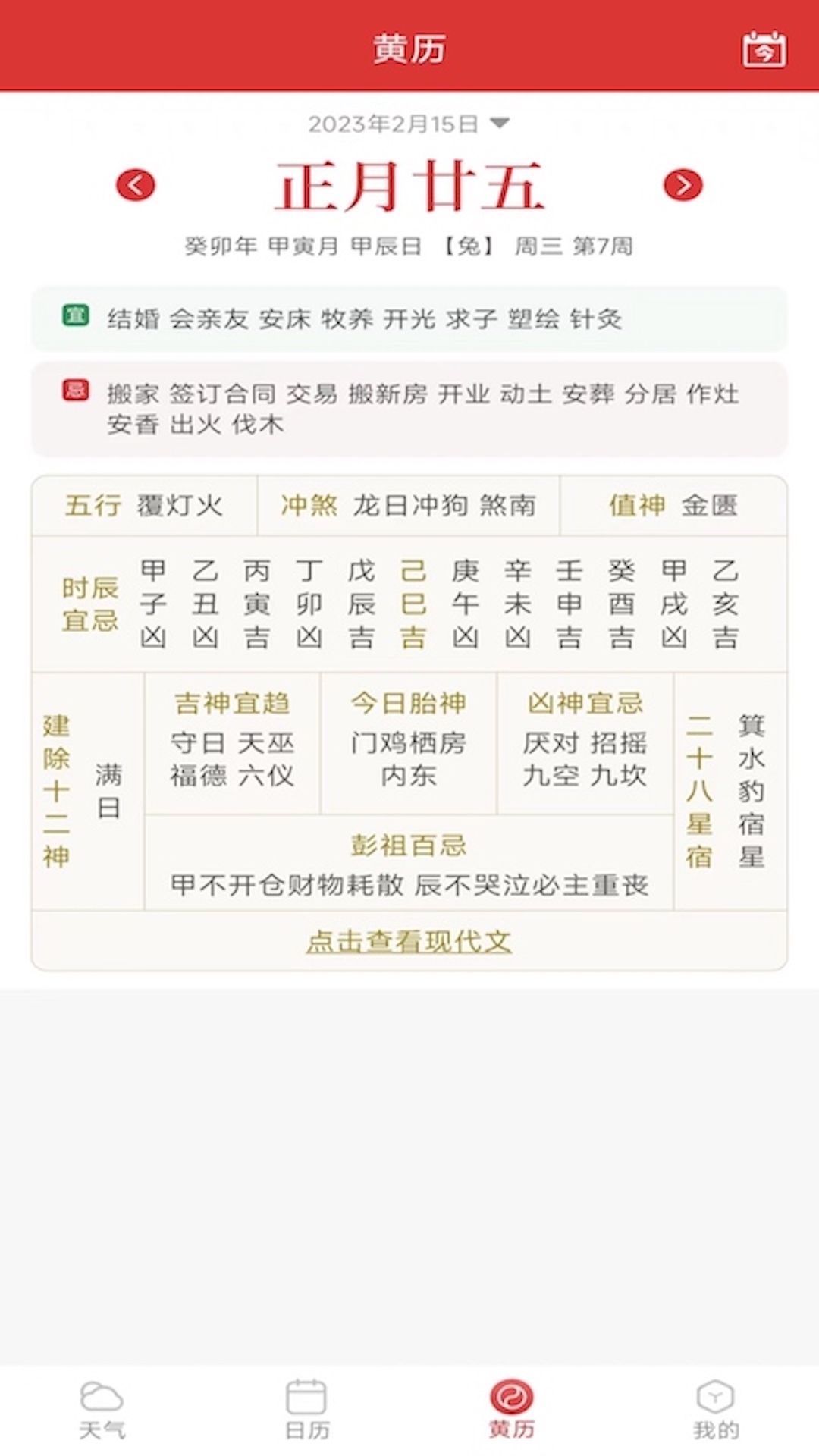The width and height of the screenshot is (819, 1456).
Task: Collapse the date dropdown next to the date
Action: [x=500, y=124]
